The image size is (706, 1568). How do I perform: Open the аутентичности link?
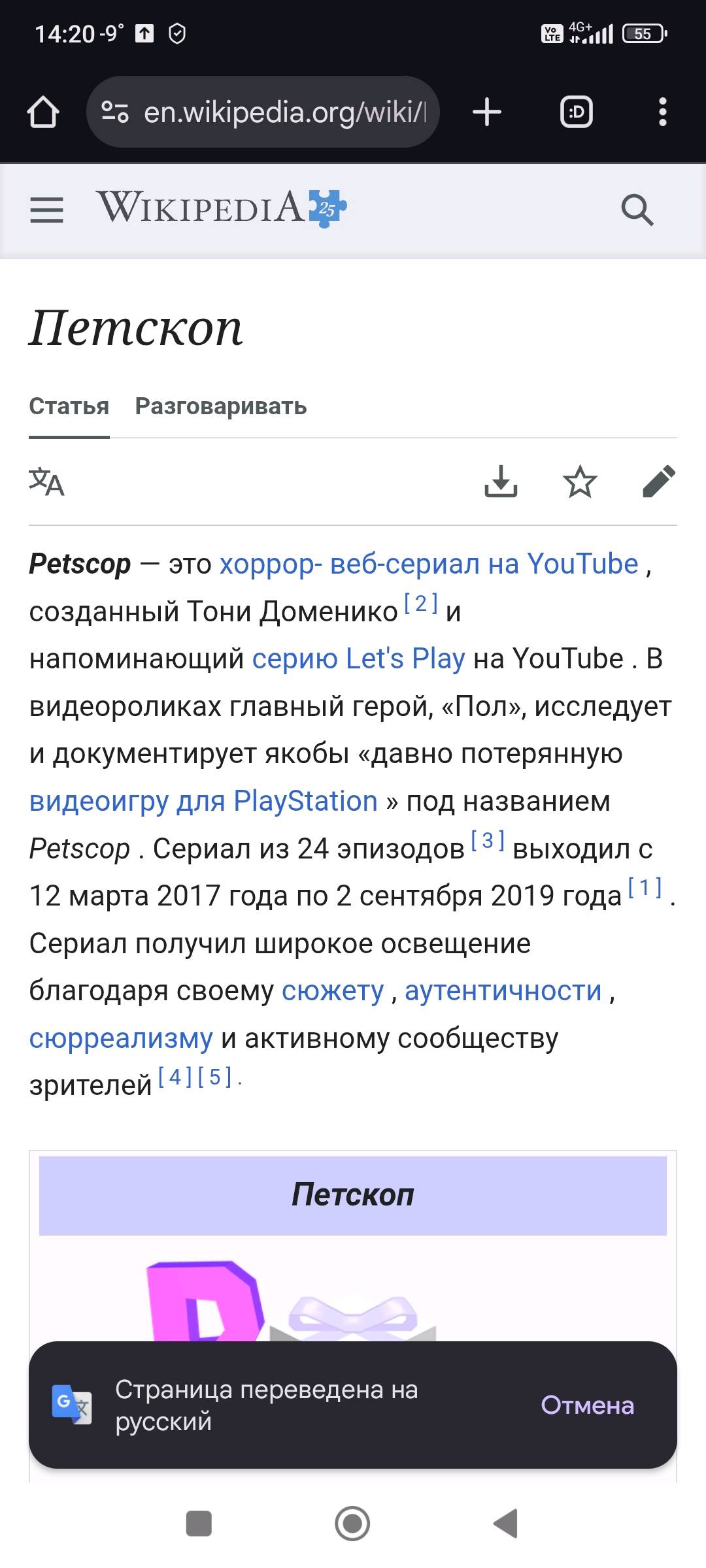(503, 991)
